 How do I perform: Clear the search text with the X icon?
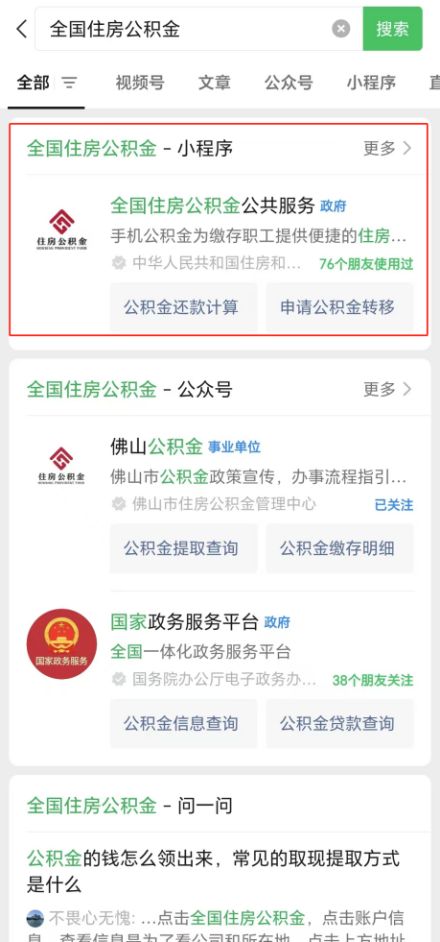coord(341,29)
